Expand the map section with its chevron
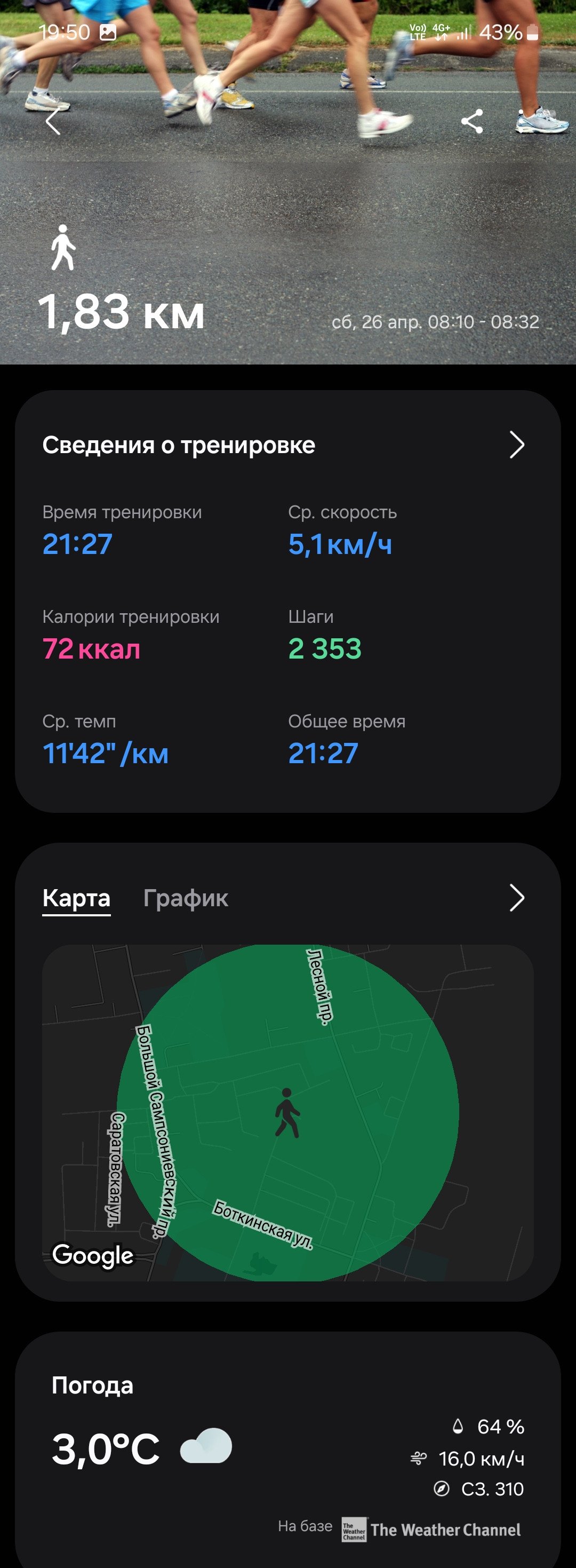Image resolution: width=576 pixels, height=1568 pixels. click(516, 898)
